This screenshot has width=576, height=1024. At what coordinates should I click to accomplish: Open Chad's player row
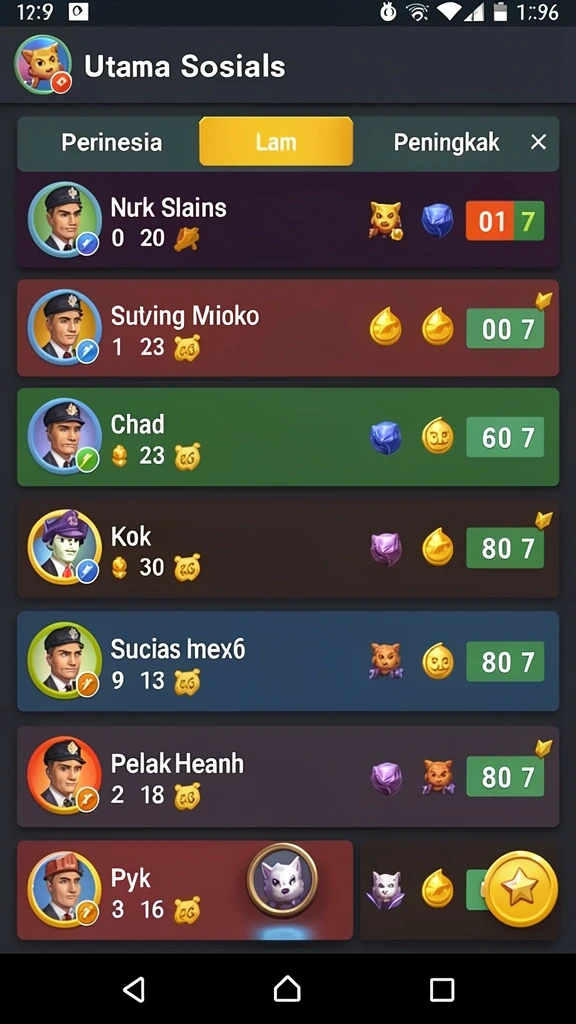pyautogui.click(x=288, y=437)
